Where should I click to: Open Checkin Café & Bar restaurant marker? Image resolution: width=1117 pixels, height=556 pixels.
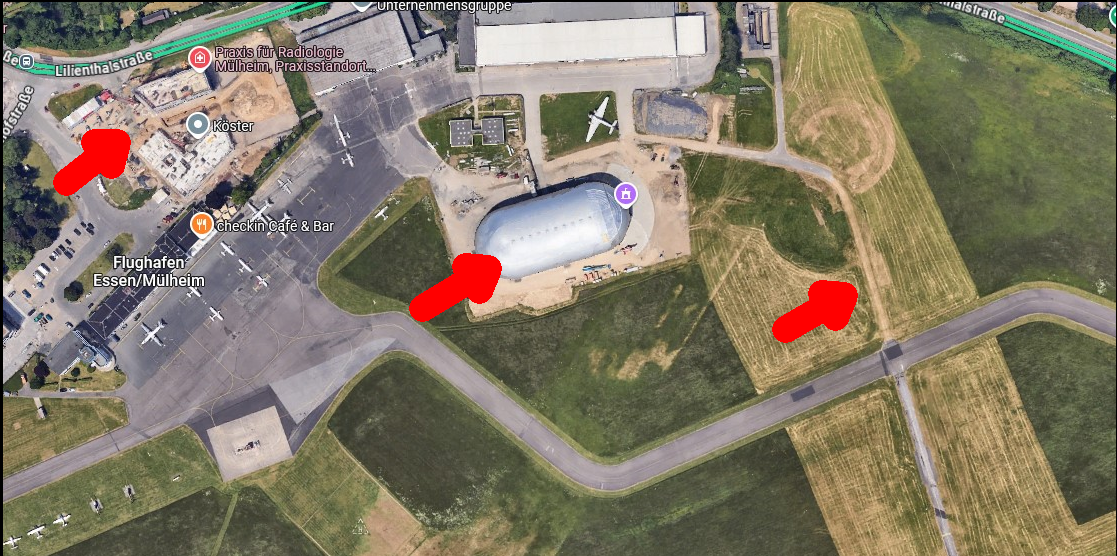coord(201,224)
